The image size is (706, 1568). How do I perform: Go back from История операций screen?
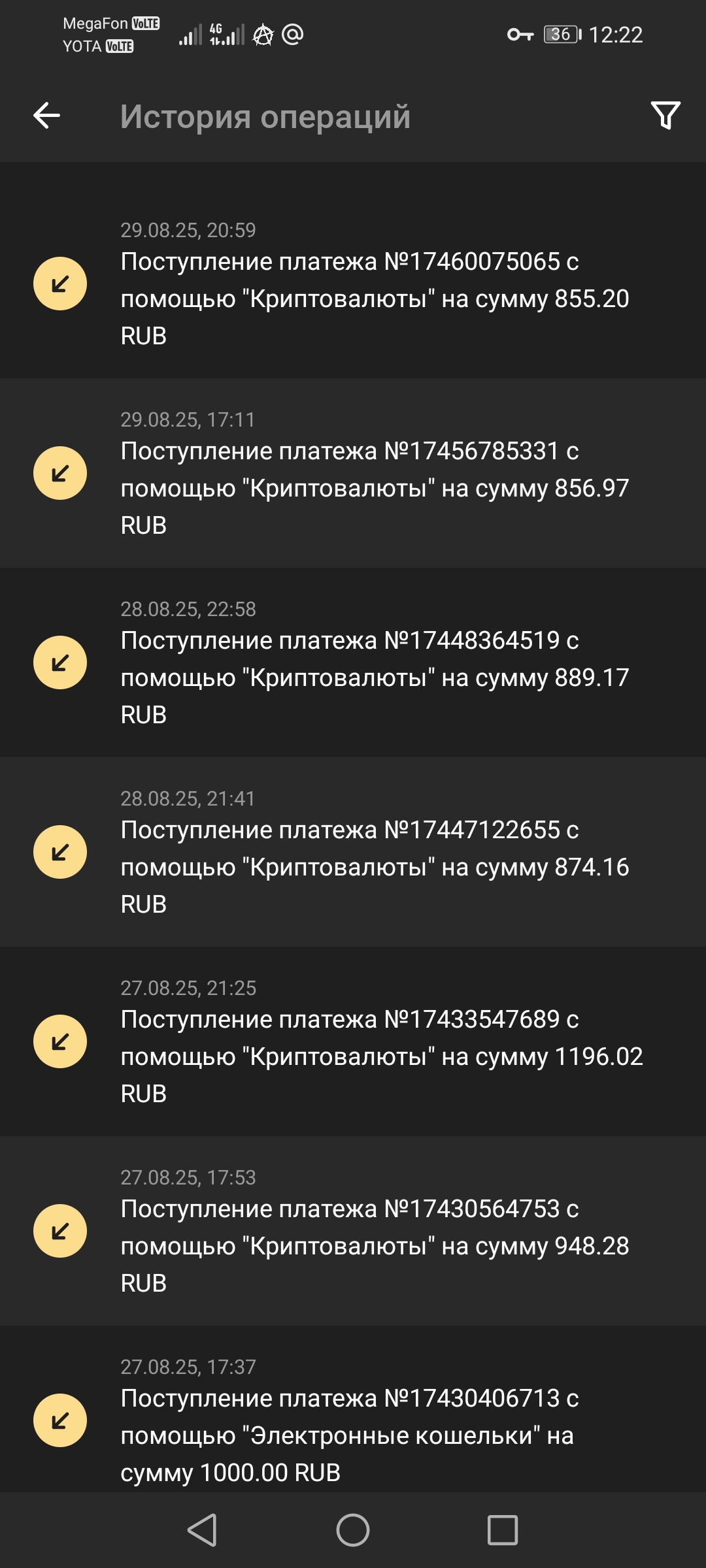click(x=47, y=116)
